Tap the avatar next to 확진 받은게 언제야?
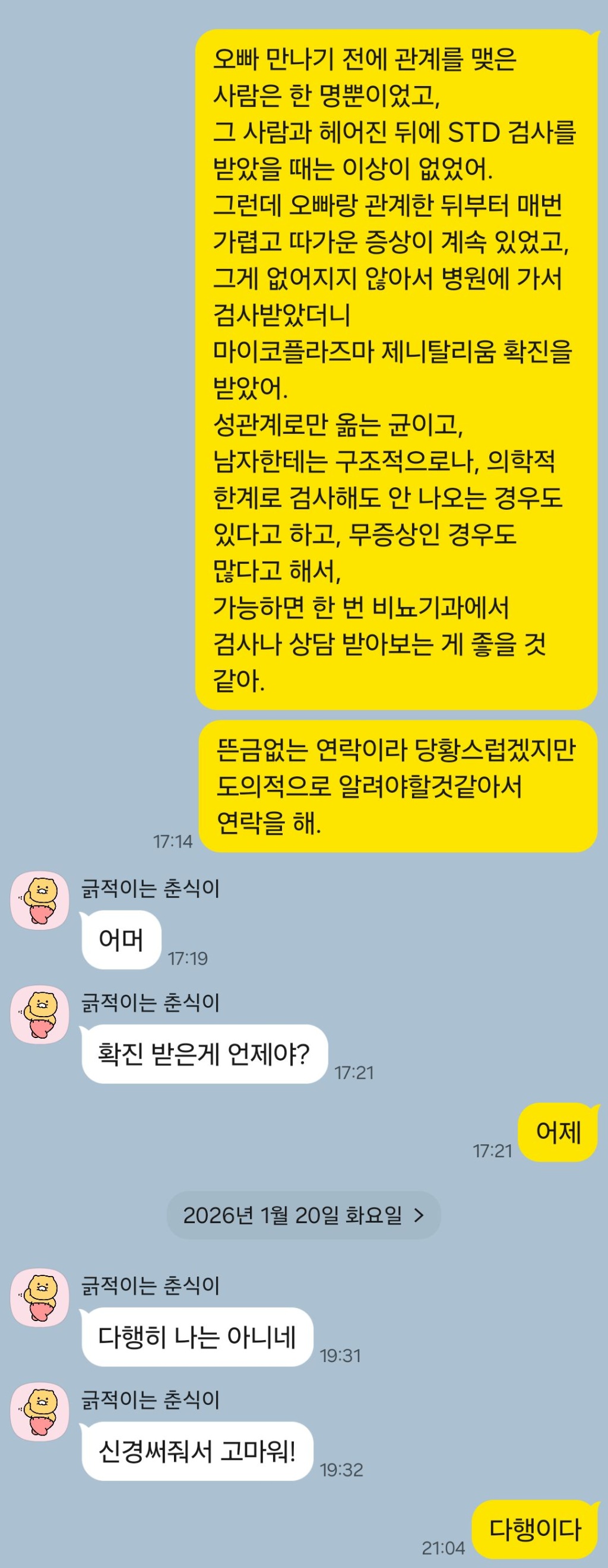The height and width of the screenshot is (1568, 608). 40,1014
